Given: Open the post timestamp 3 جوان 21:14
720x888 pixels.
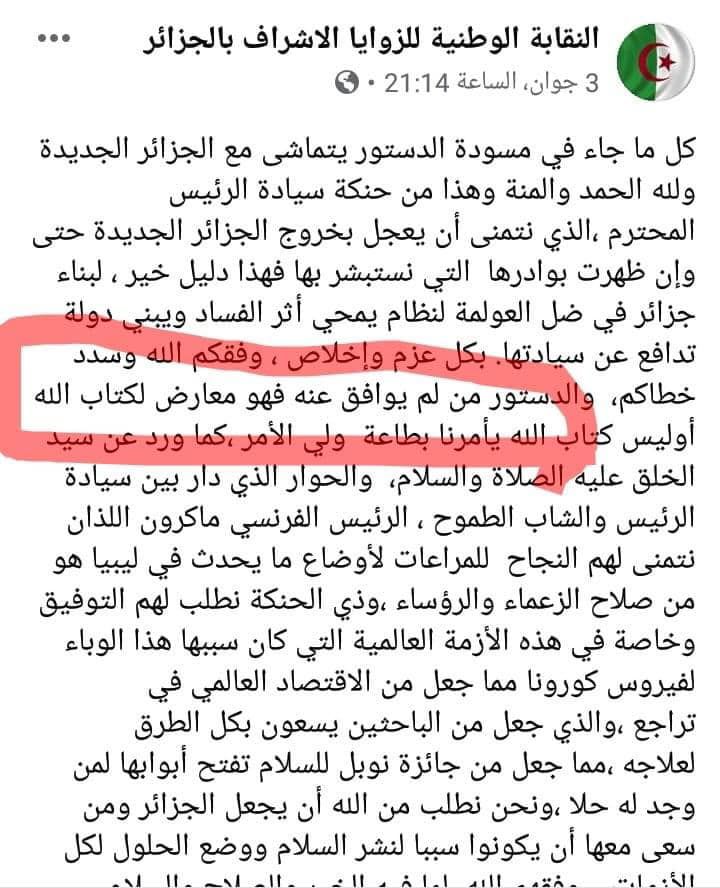Looking at the screenshot, I should 480,84.
